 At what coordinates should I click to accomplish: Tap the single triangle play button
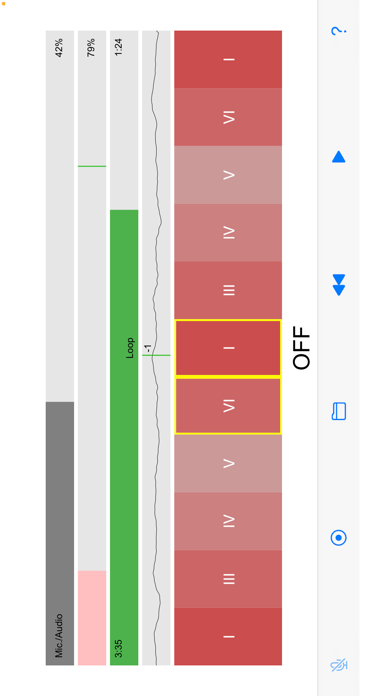click(339, 157)
